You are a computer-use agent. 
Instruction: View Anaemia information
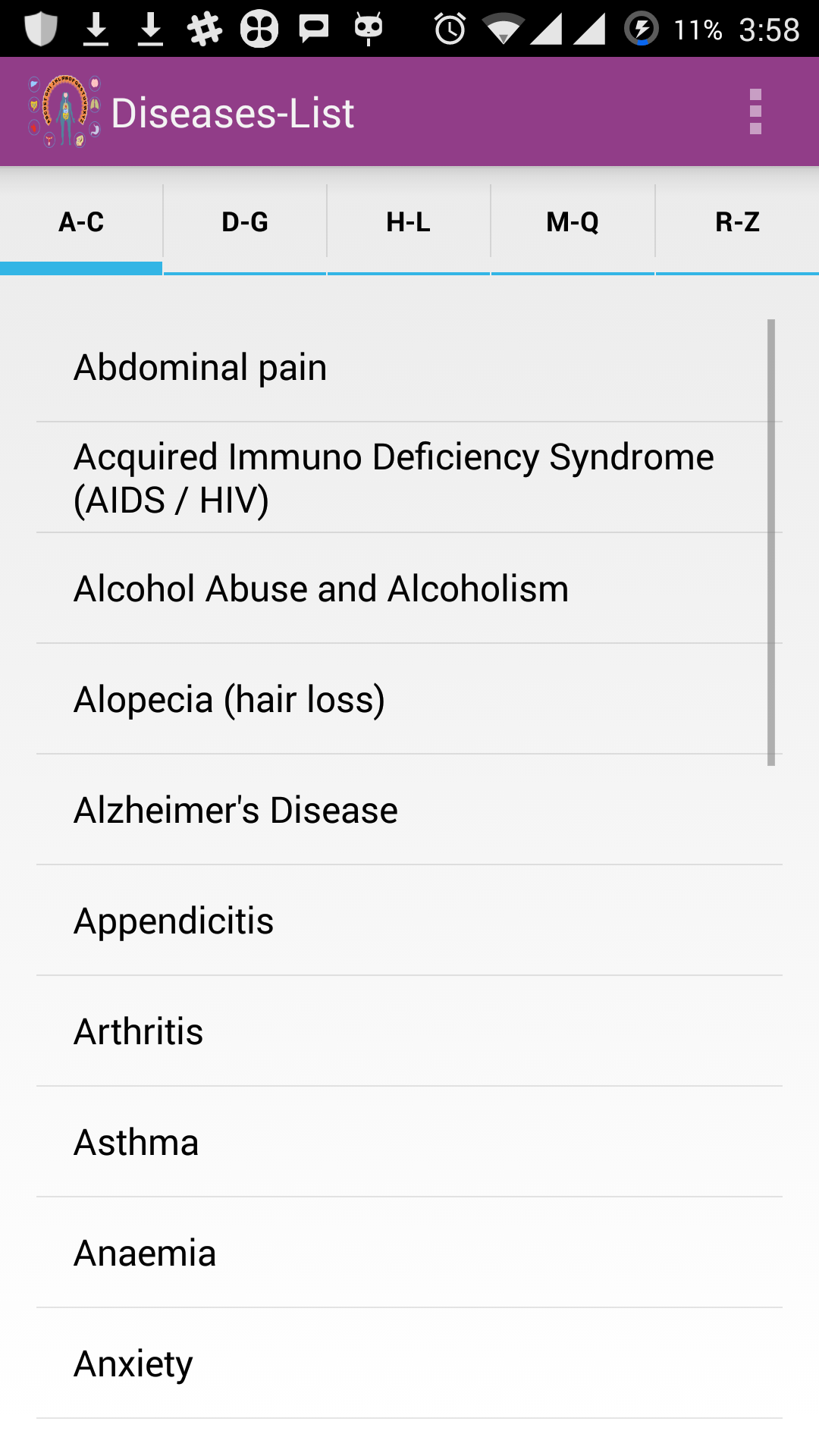pyautogui.click(x=145, y=1254)
